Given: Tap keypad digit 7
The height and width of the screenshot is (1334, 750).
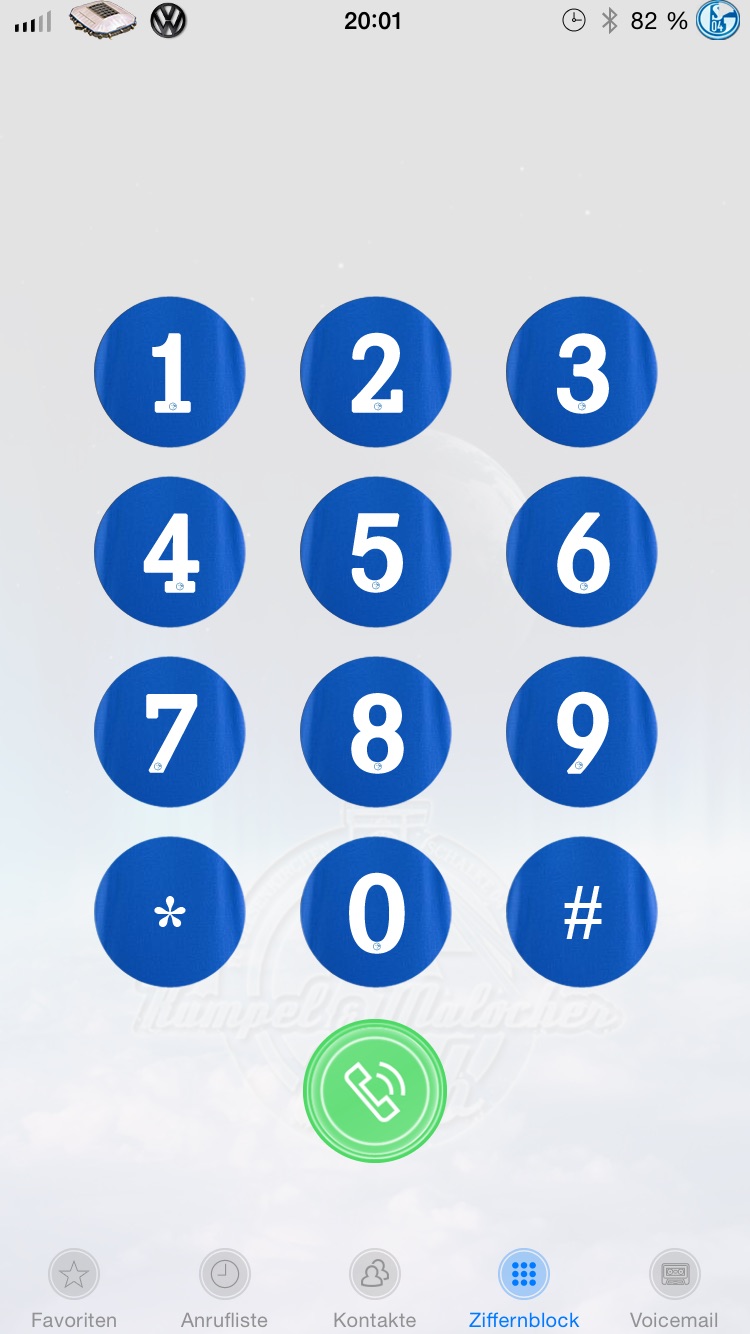Looking at the screenshot, I should 170,732.
